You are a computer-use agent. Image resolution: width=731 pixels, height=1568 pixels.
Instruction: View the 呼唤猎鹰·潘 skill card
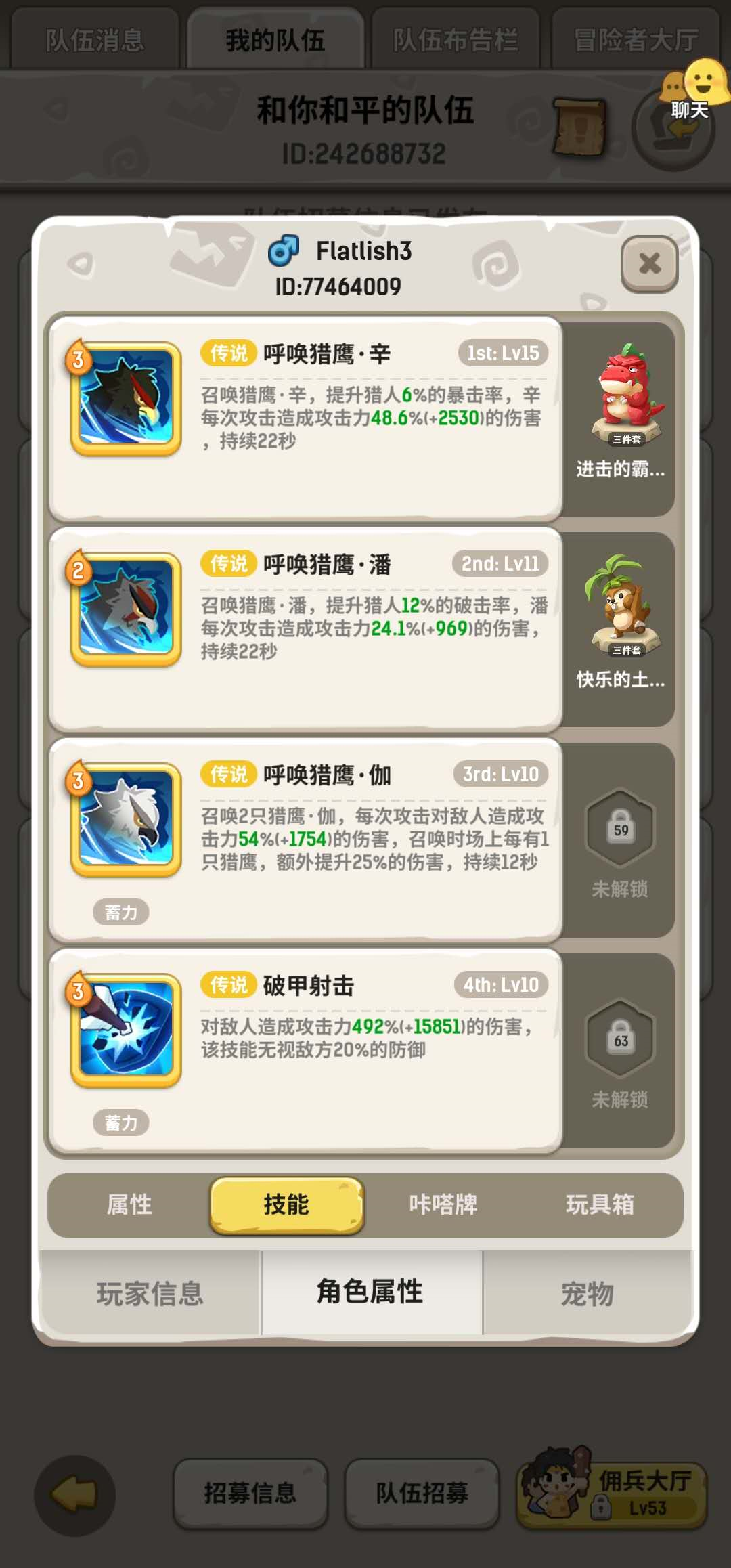click(305, 630)
